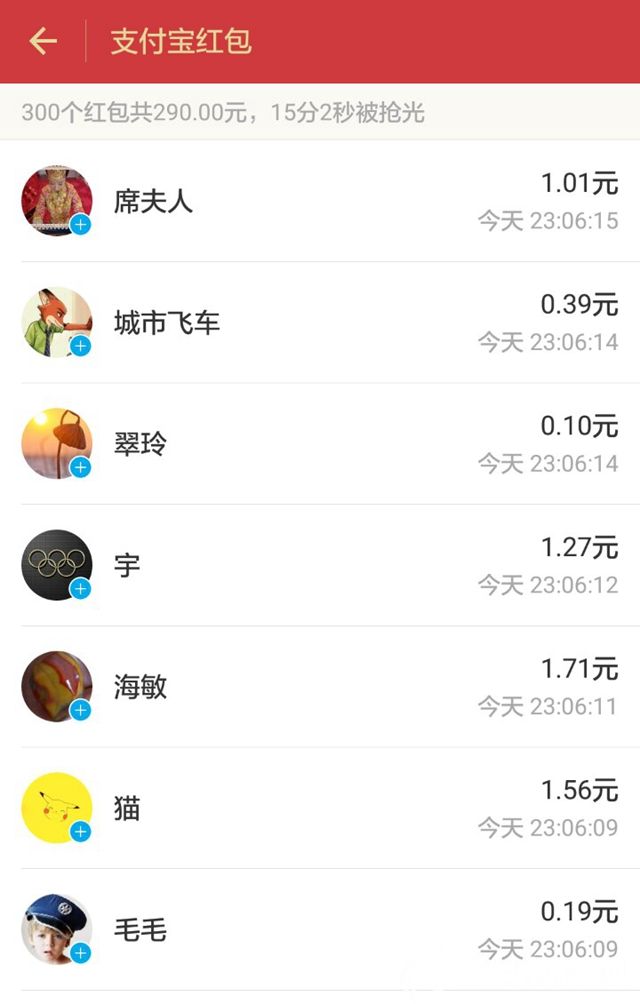Go back from the 支付宝红包 page
The height and width of the screenshot is (1004, 640).
43,41
